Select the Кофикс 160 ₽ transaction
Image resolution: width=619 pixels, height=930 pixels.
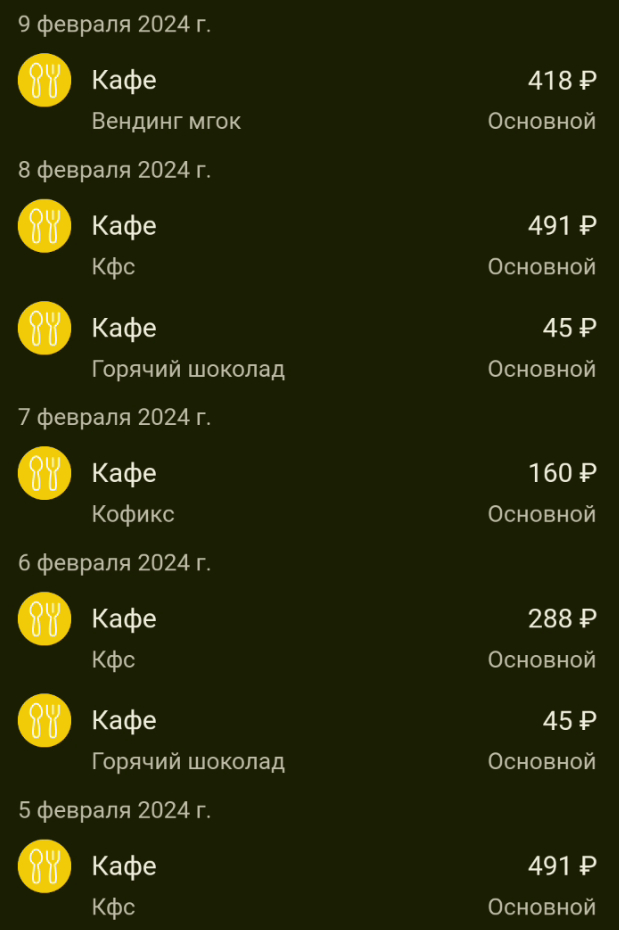tap(308, 492)
